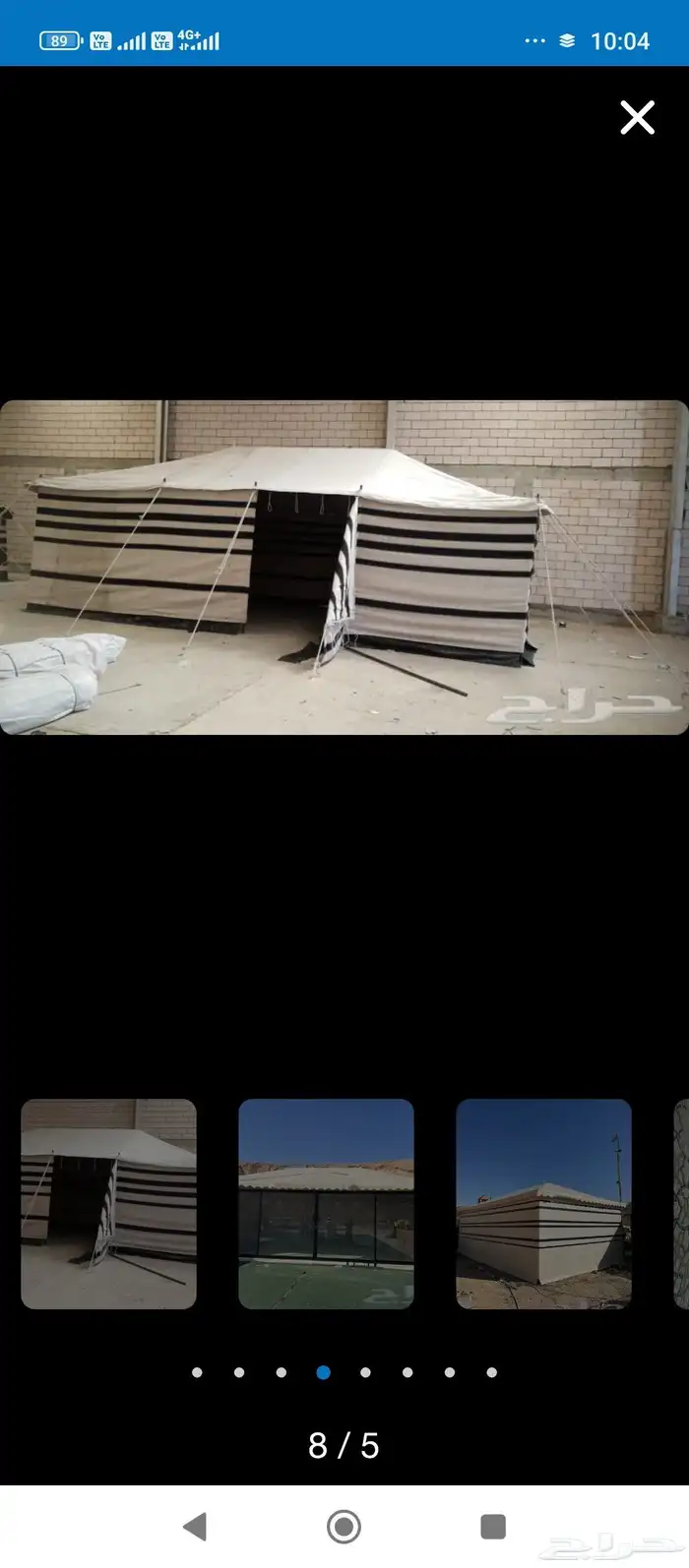Open the main striped tent photo
The height and width of the screenshot is (1568, 689).
pos(344,567)
